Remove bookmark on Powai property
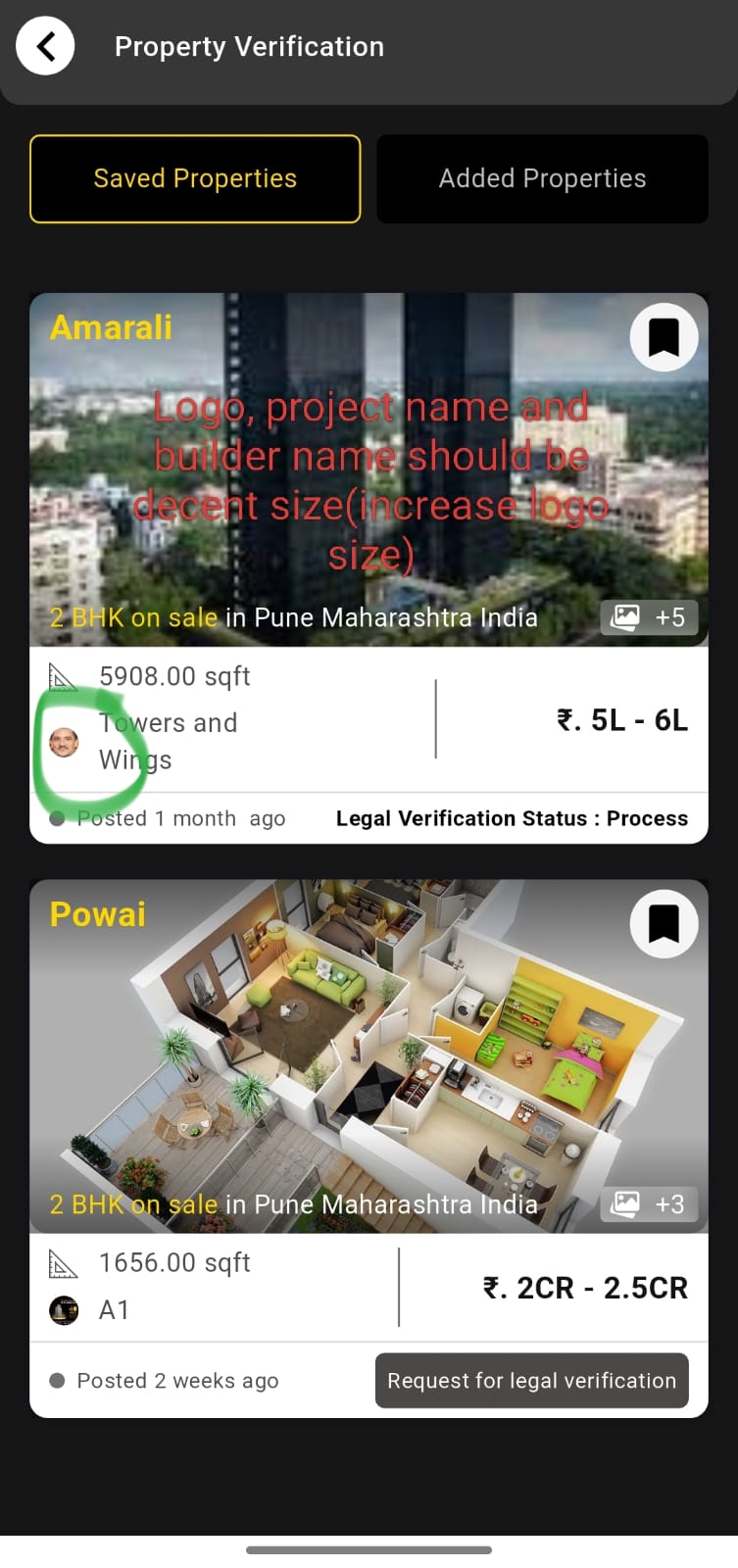This screenshot has height=1568, width=738. coord(664,924)
